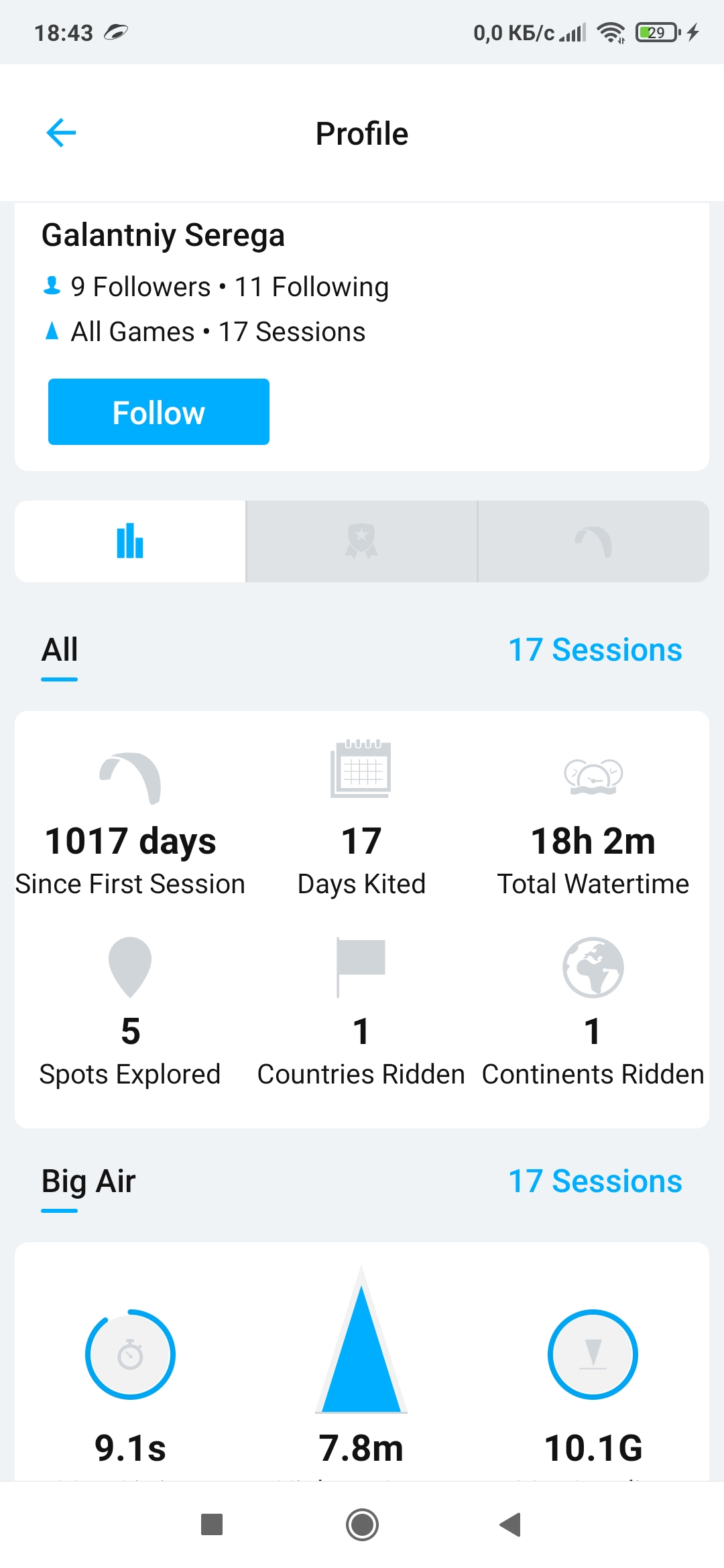The width and height of the screenshot is (724, 1568).
Task: Open recent apps with the square button
Action: [x=212, y=1525]
